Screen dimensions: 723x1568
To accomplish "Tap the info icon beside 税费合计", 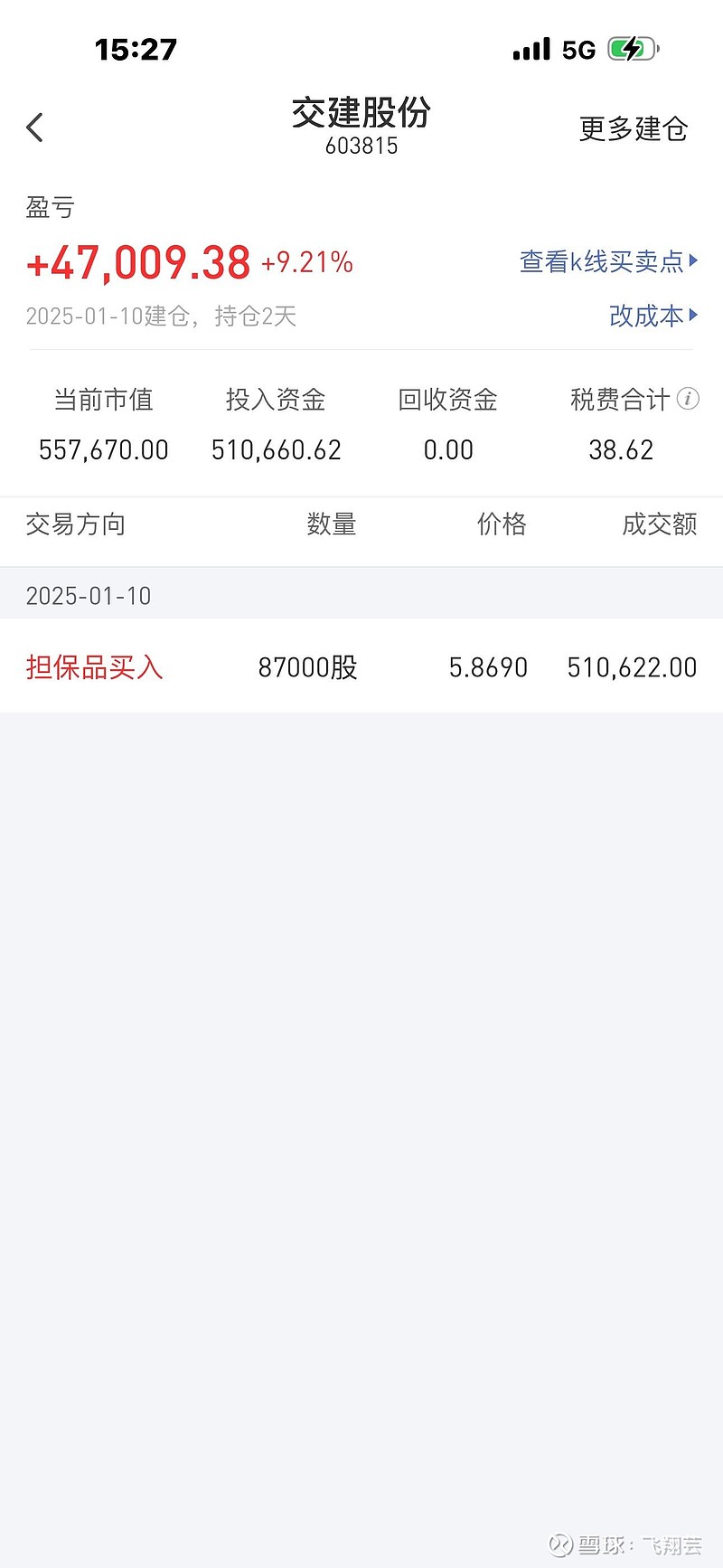I will pos(688,399).
